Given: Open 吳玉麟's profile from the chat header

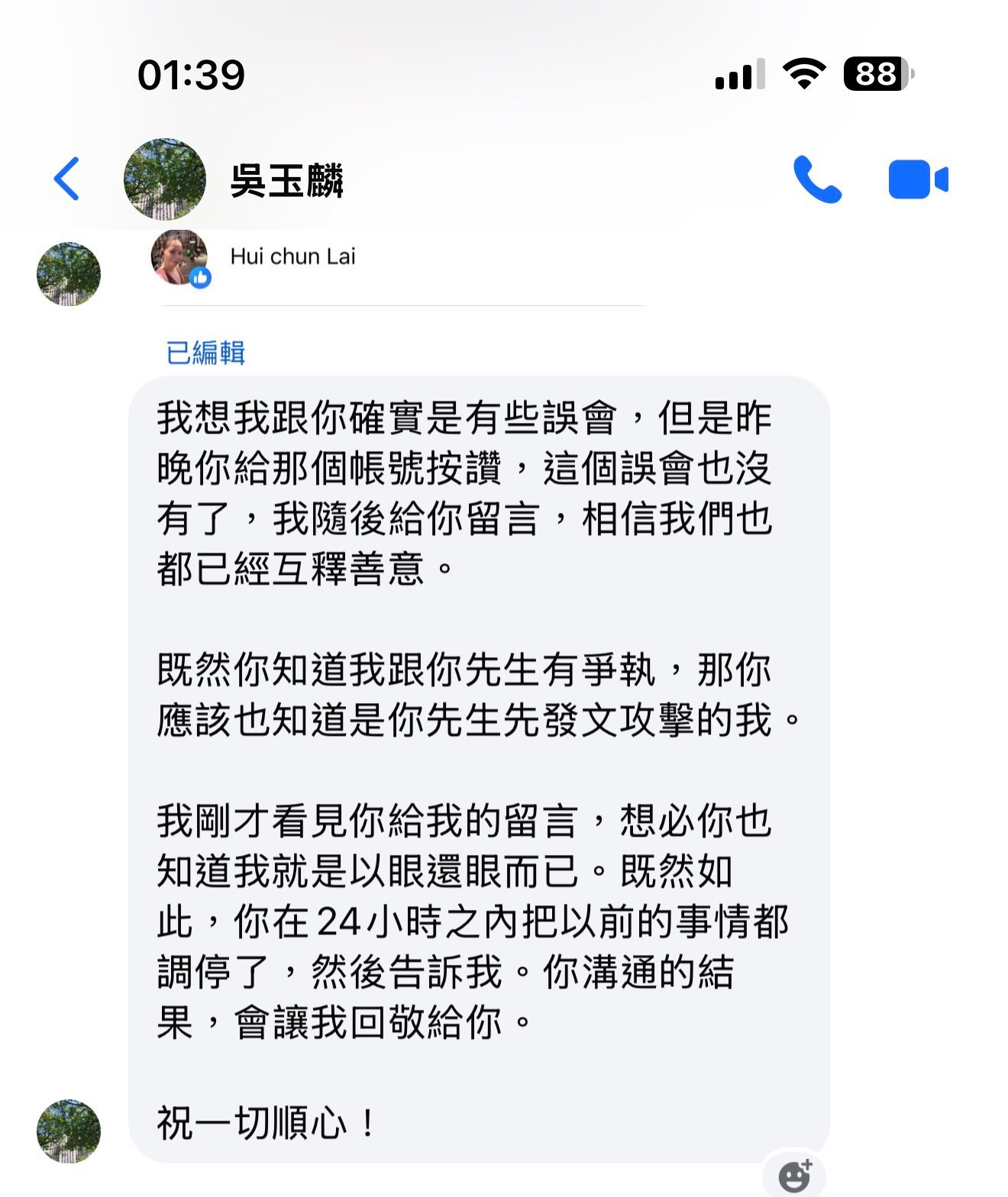Looking at the screenshot, I should click(286, 181).
